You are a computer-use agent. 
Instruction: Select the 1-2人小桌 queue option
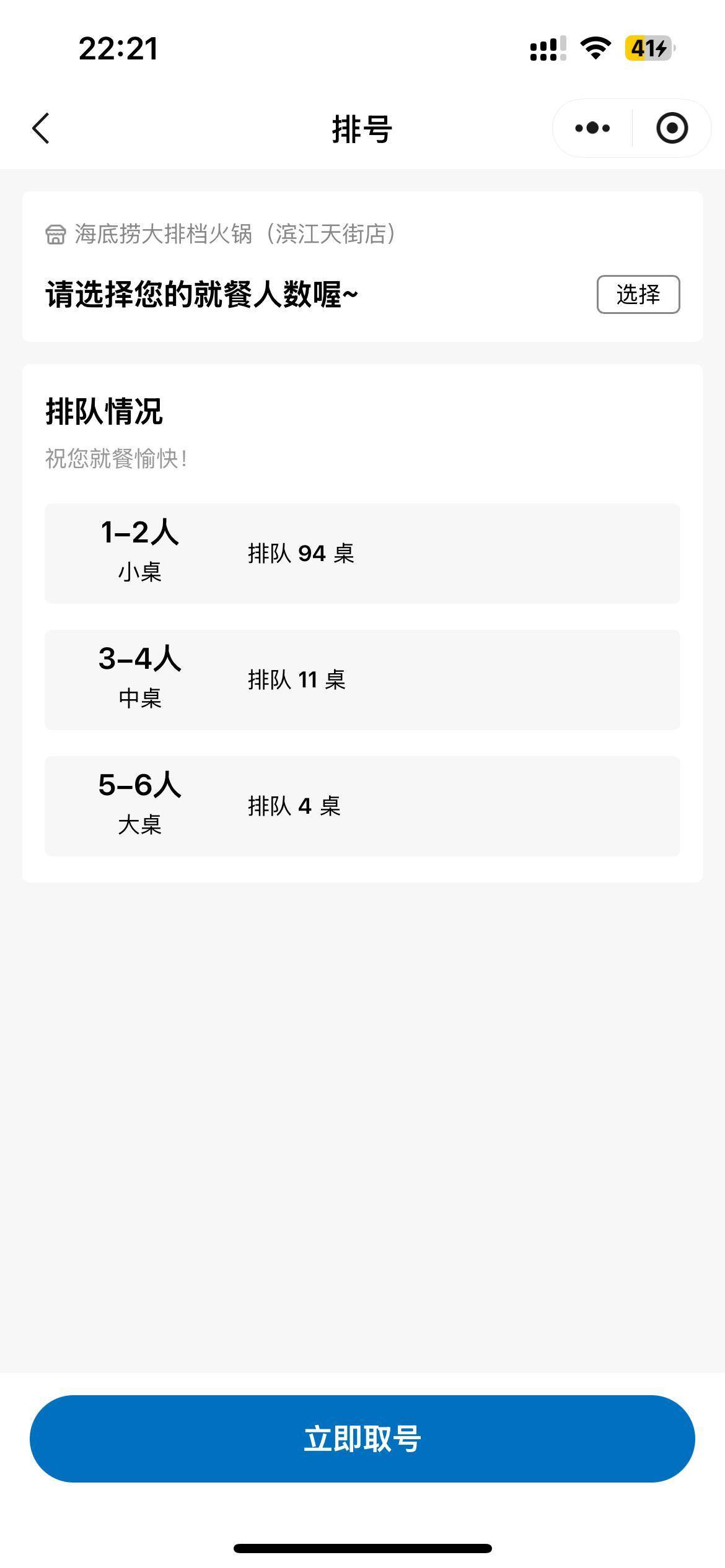point(362,553)
